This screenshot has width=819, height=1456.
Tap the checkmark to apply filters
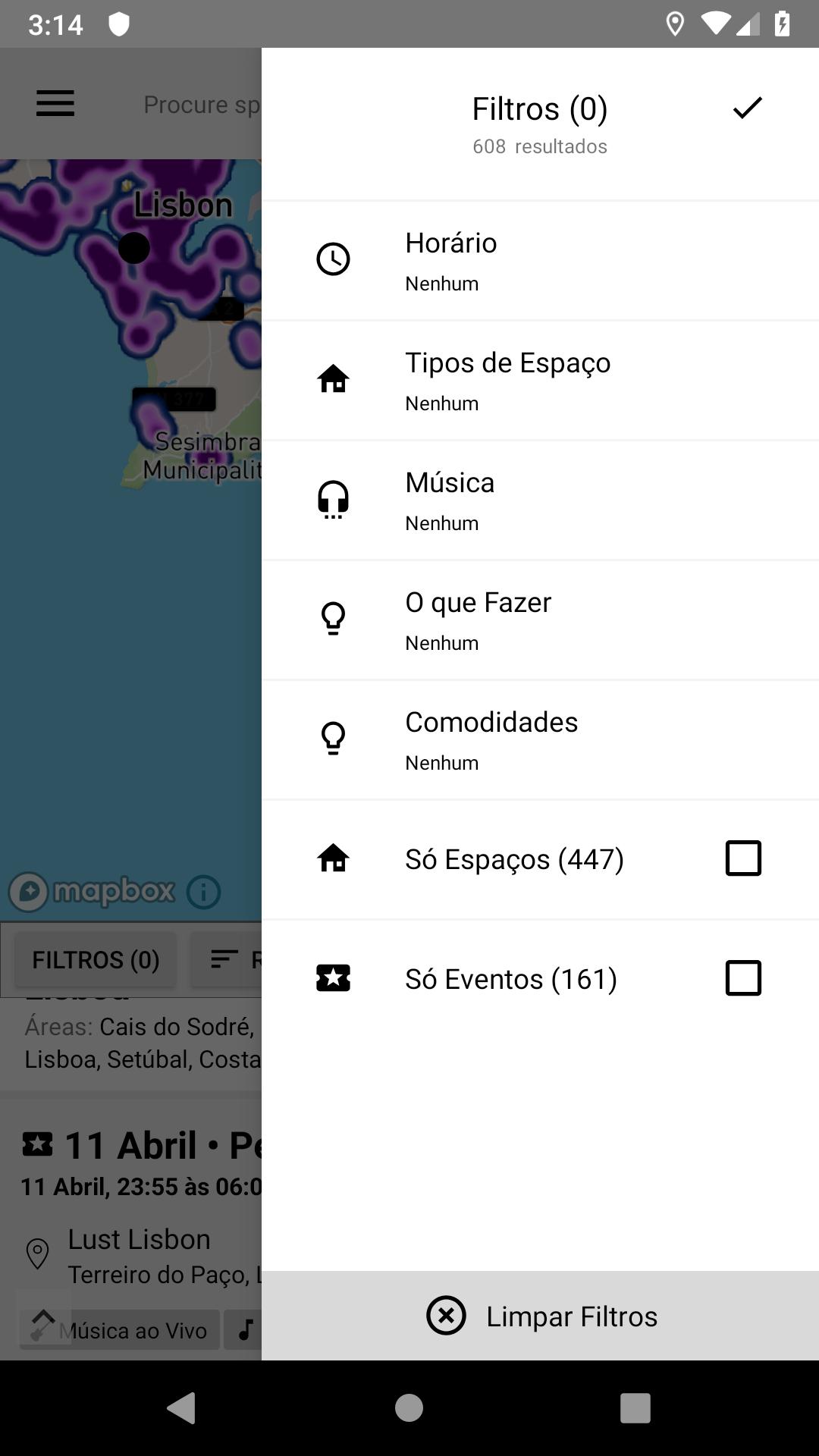747,108
